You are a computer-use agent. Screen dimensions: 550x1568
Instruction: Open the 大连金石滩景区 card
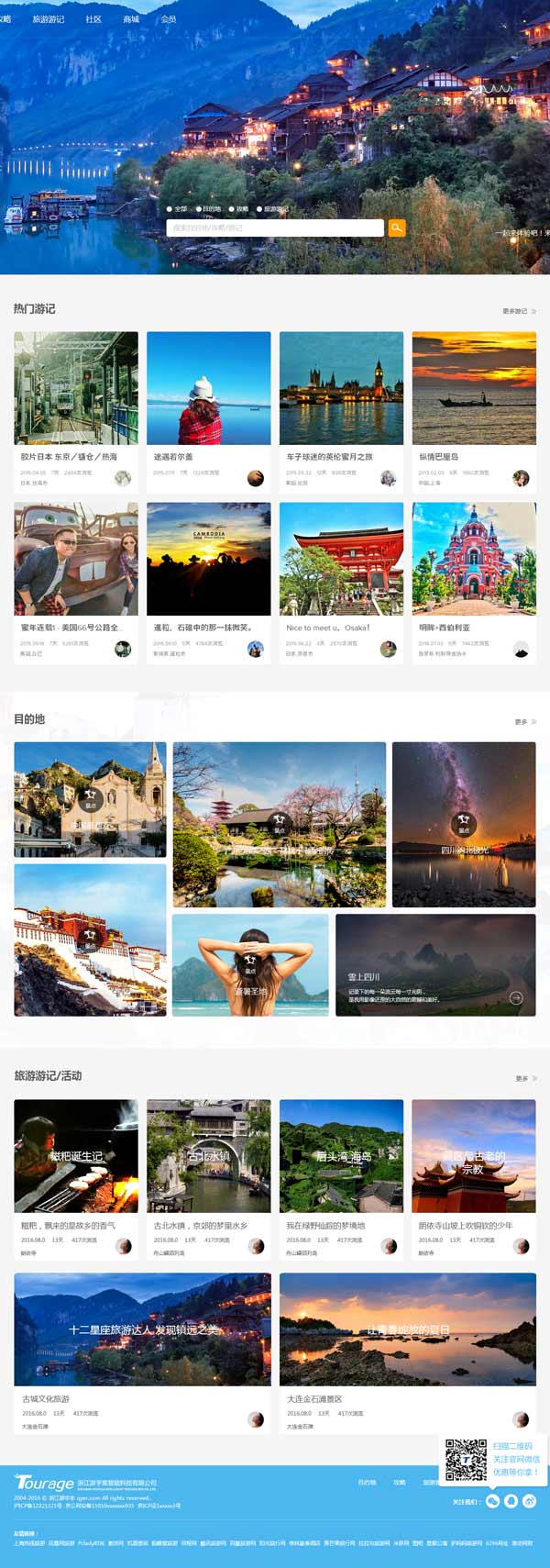407,1351
